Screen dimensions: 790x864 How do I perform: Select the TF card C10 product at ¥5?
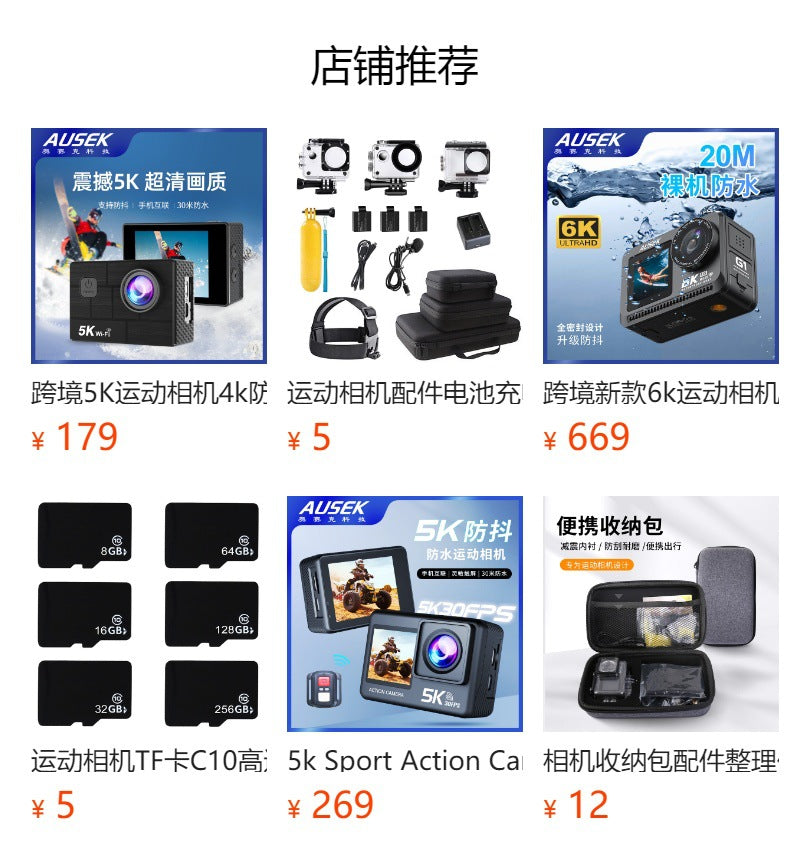click(148, 614)
